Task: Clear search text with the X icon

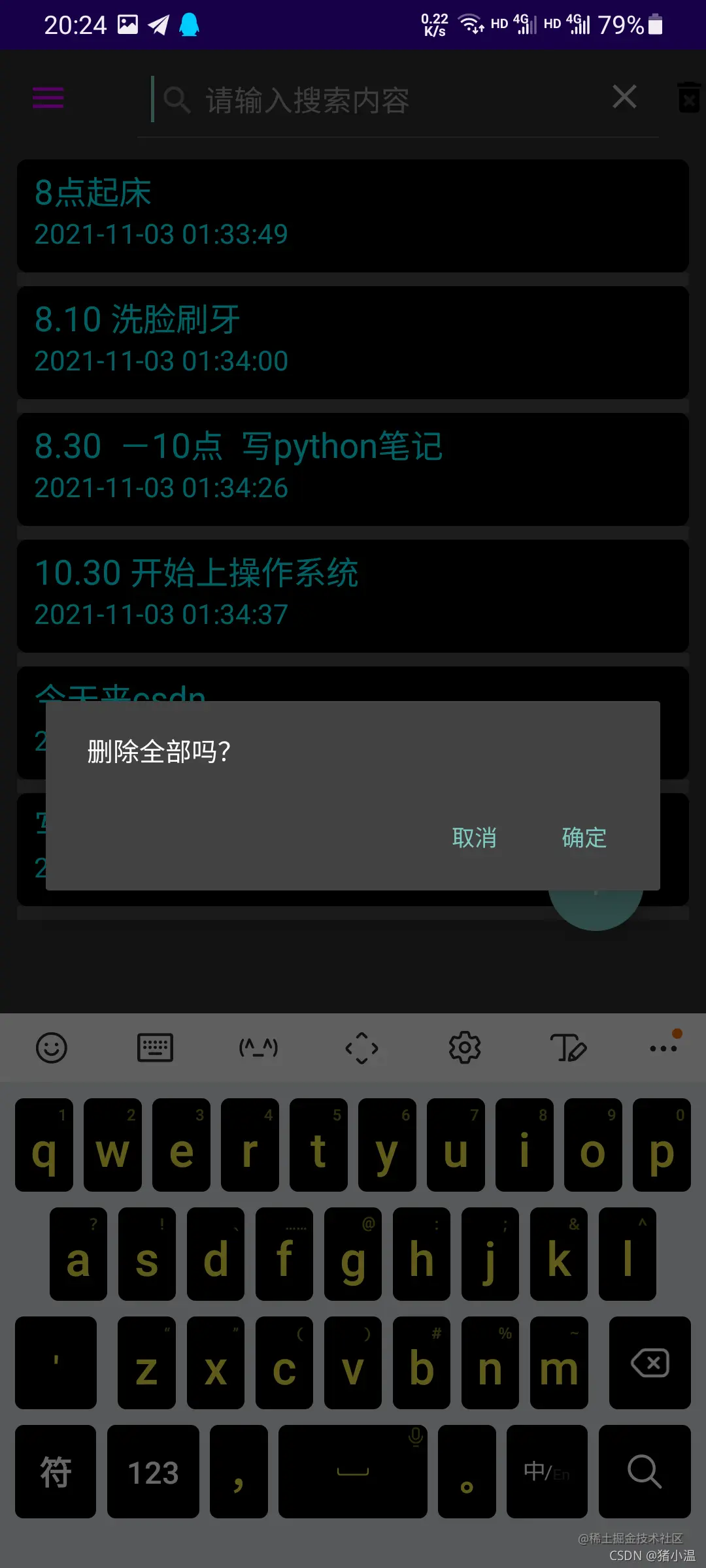Action: (x=624, y=97)
